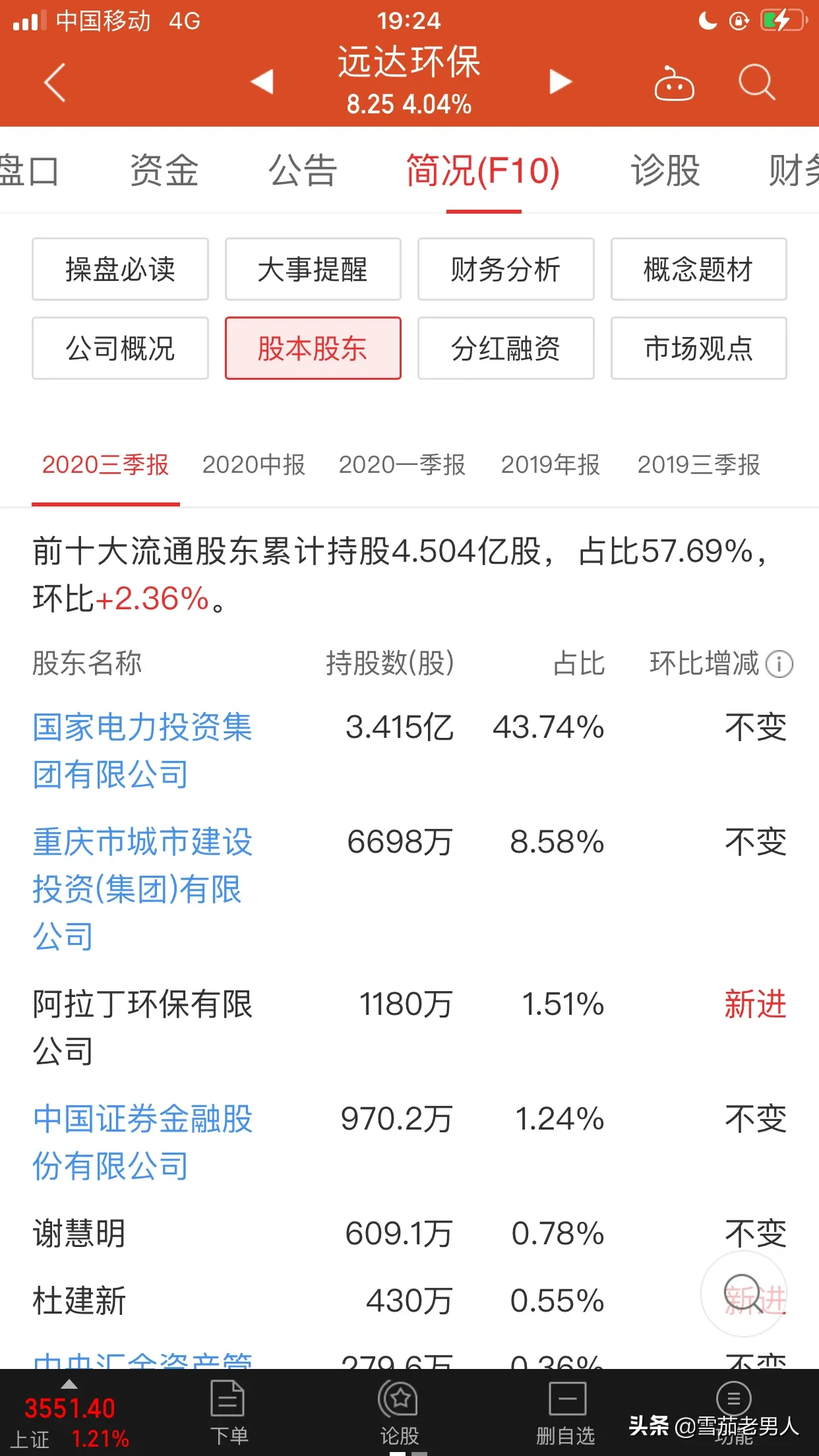This screenshot has height=1456, width=819.
Task: Open the 财务分析 section
Action: [x=506, y=269]
